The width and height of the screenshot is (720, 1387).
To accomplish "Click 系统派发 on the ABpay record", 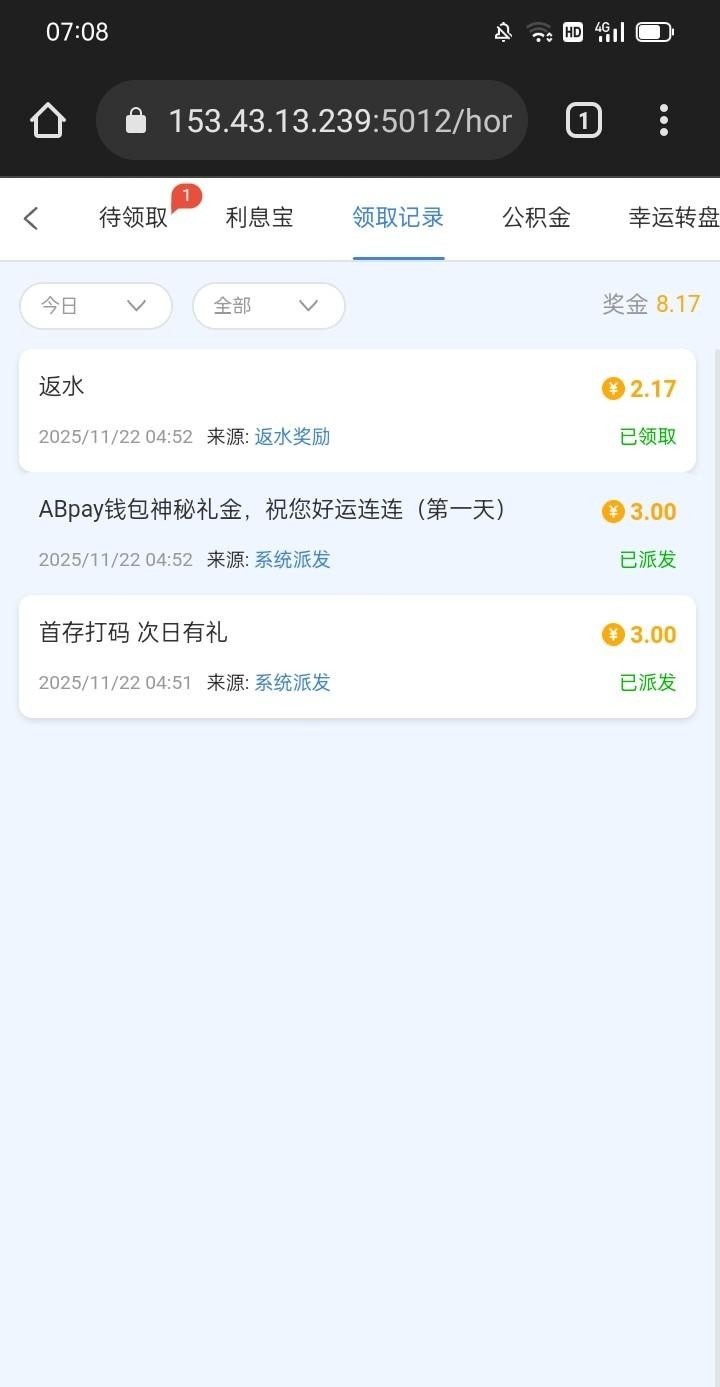I will (x=291, y=559).
